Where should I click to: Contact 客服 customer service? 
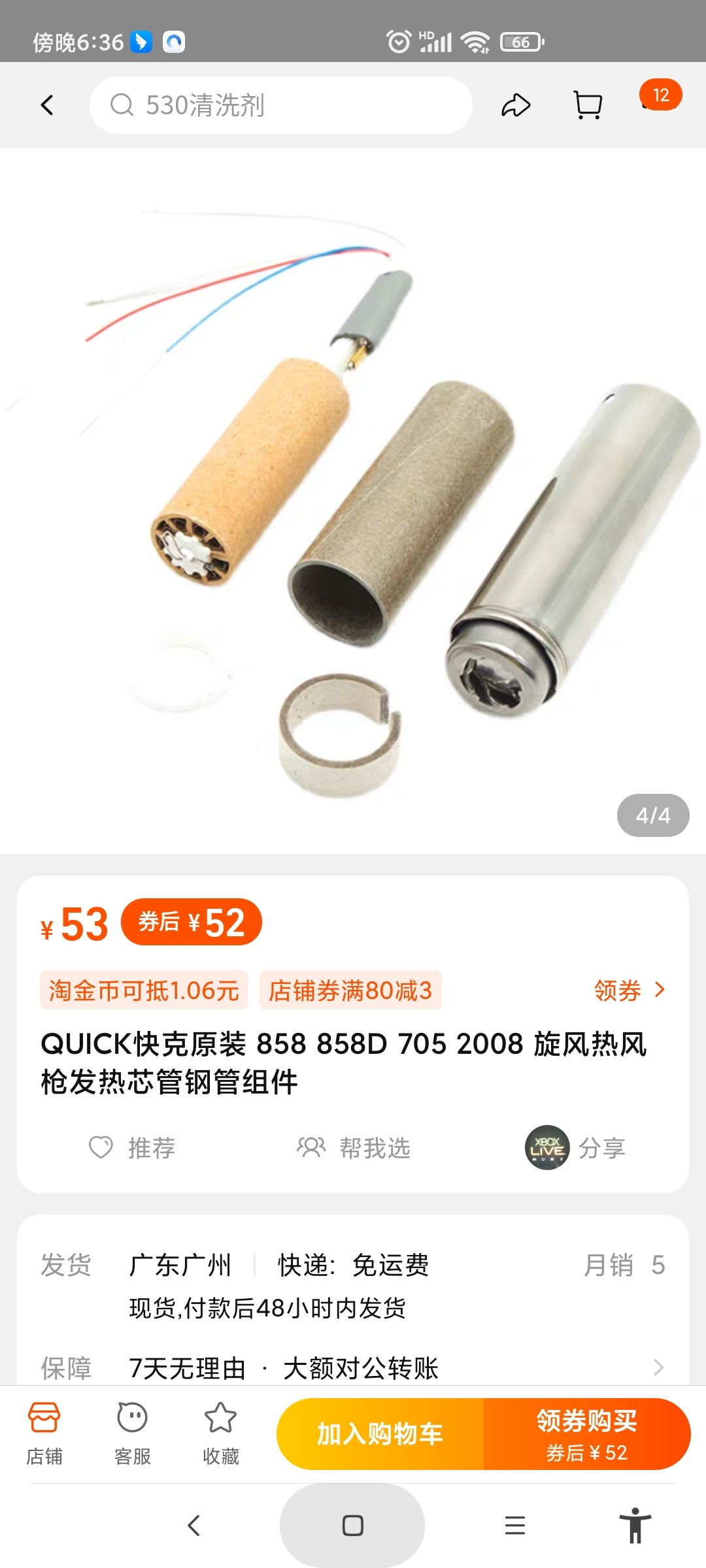[132, 1433]
